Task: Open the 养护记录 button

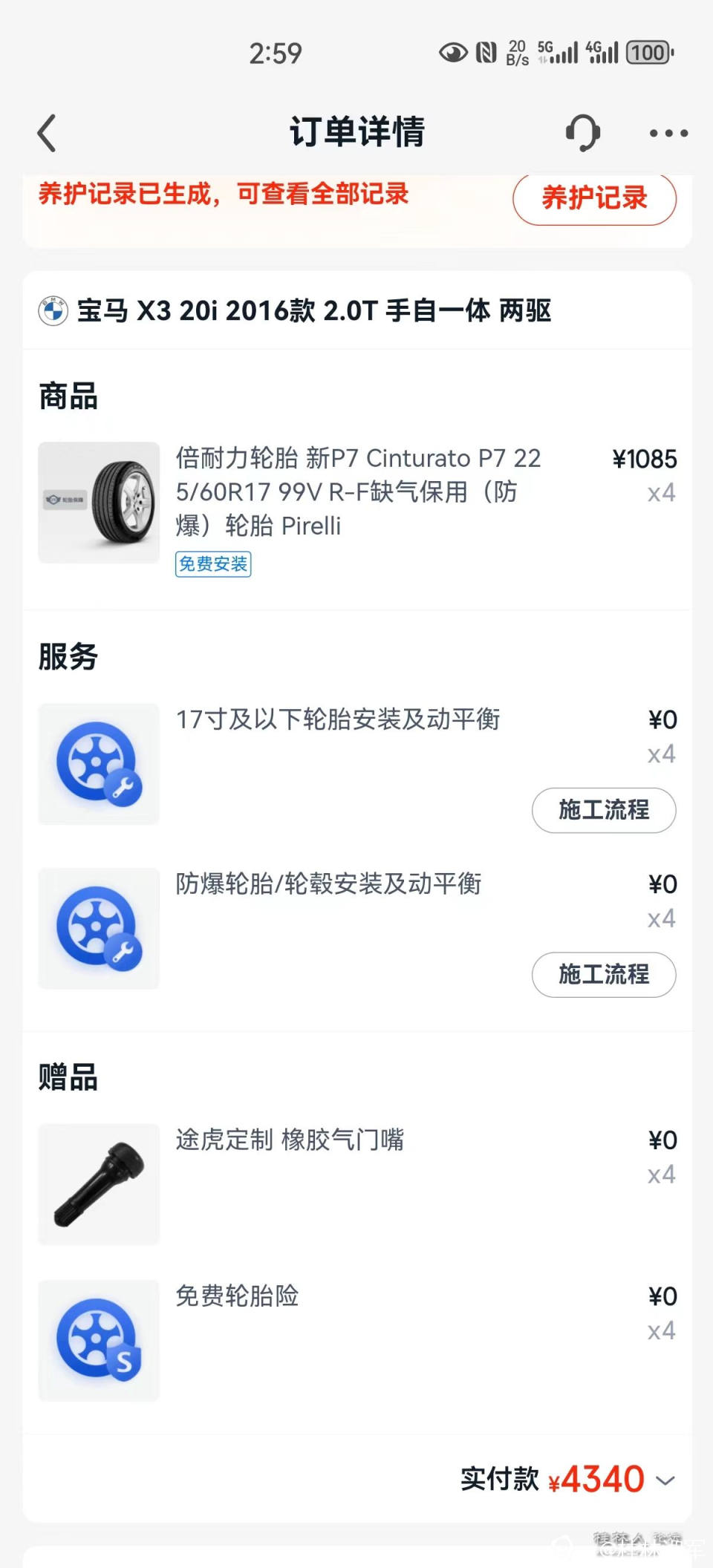Action: pos(595,197)
